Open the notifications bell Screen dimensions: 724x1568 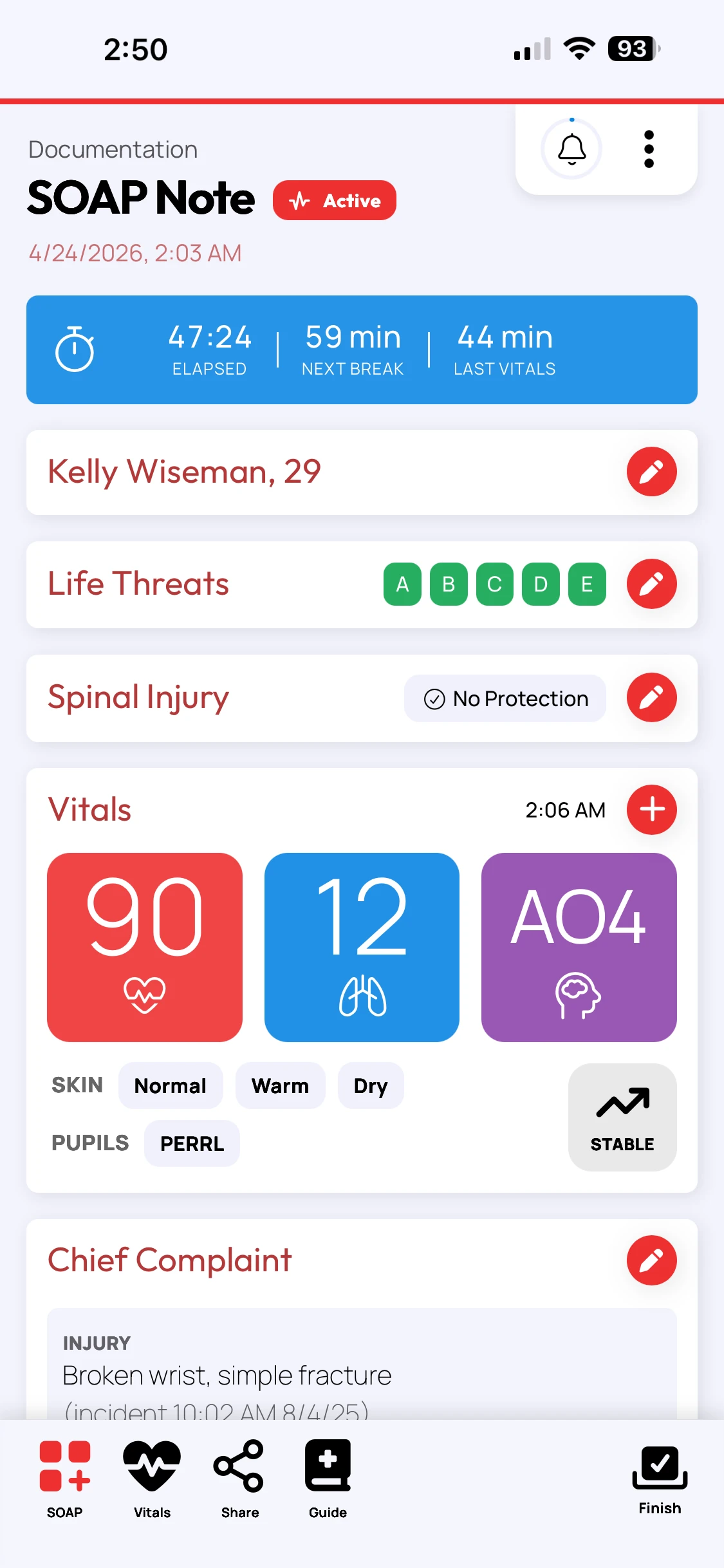[x=571, y=149]
